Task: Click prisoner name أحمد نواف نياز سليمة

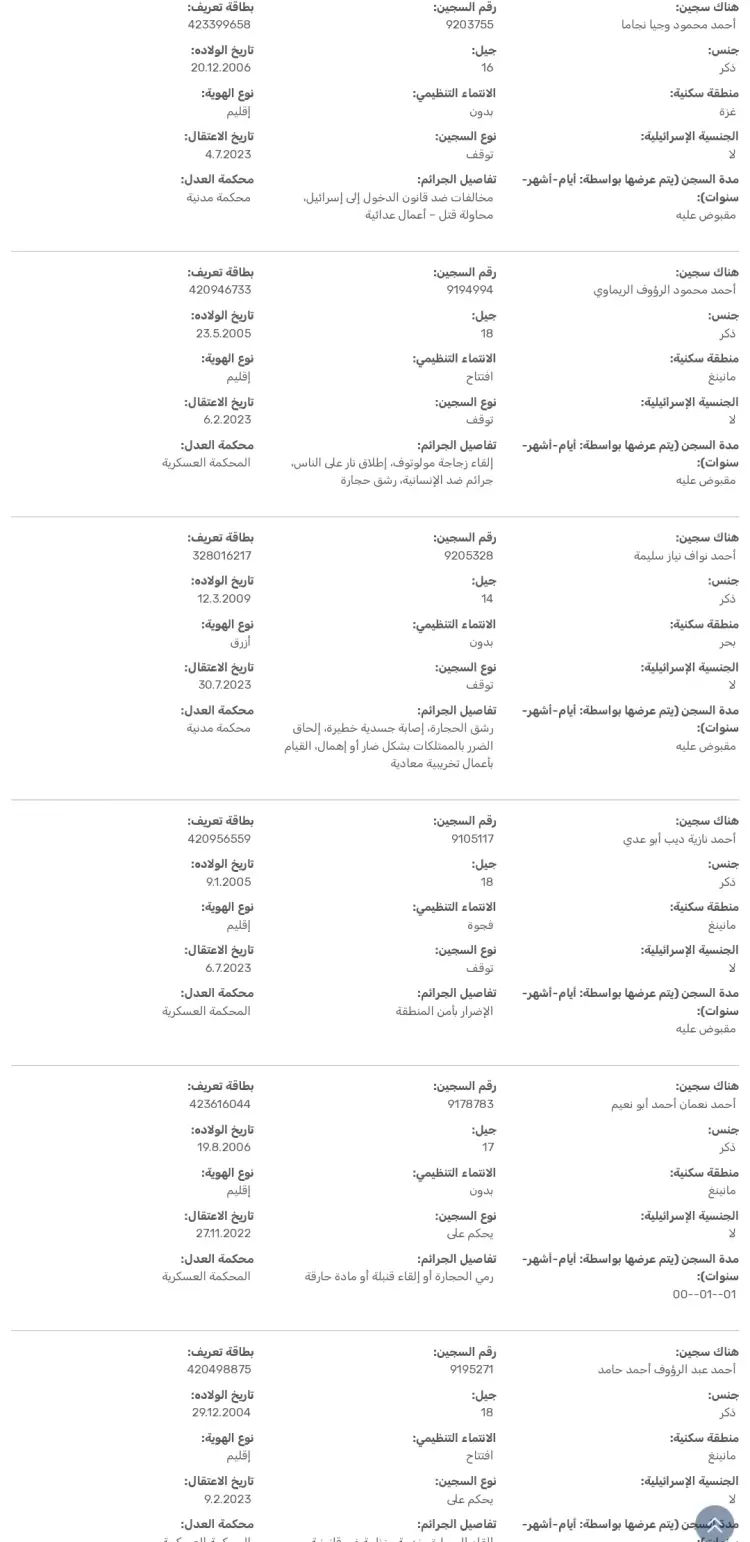Action: coord(690,554)
